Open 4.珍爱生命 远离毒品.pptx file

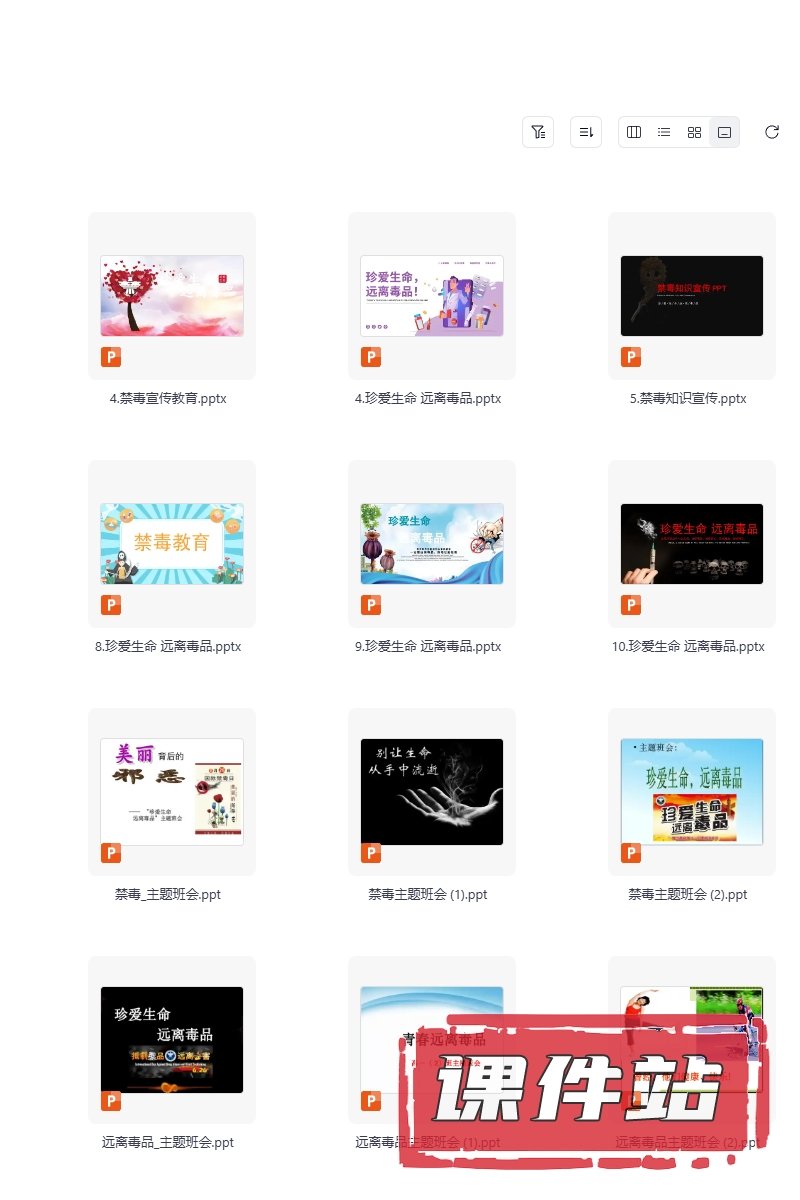click(432, 296)
